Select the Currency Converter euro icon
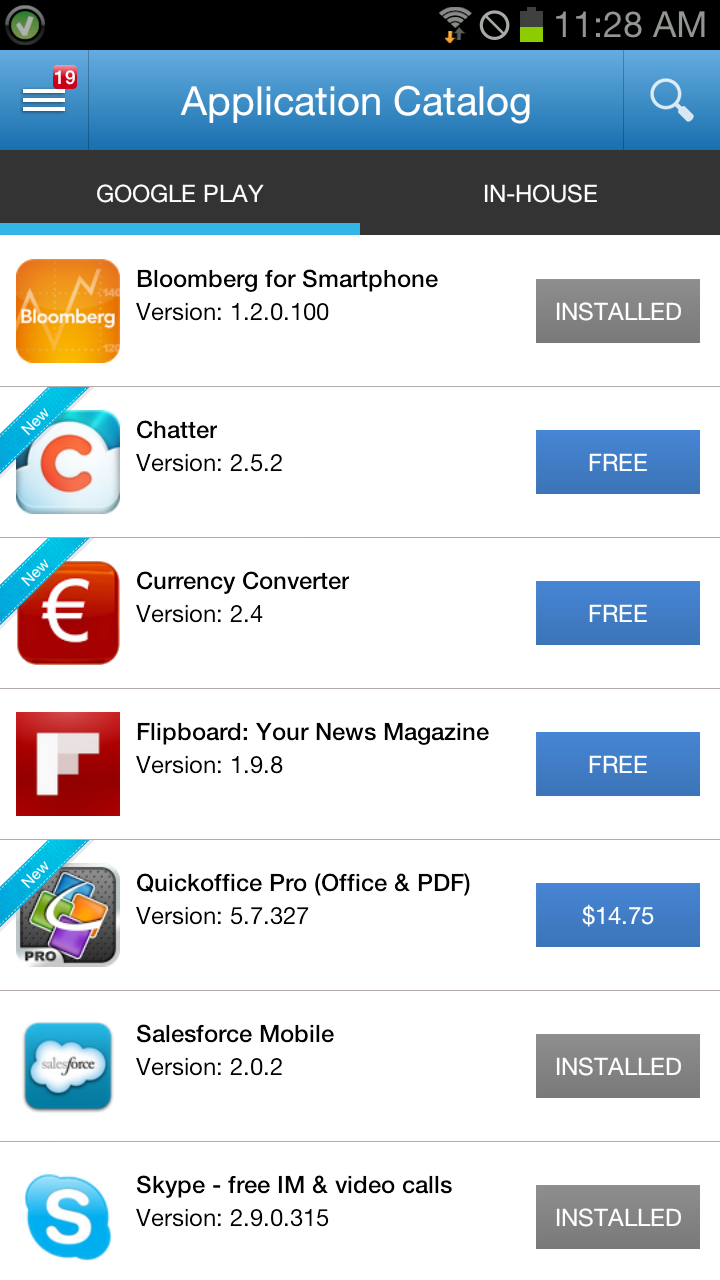 (67, 613)
